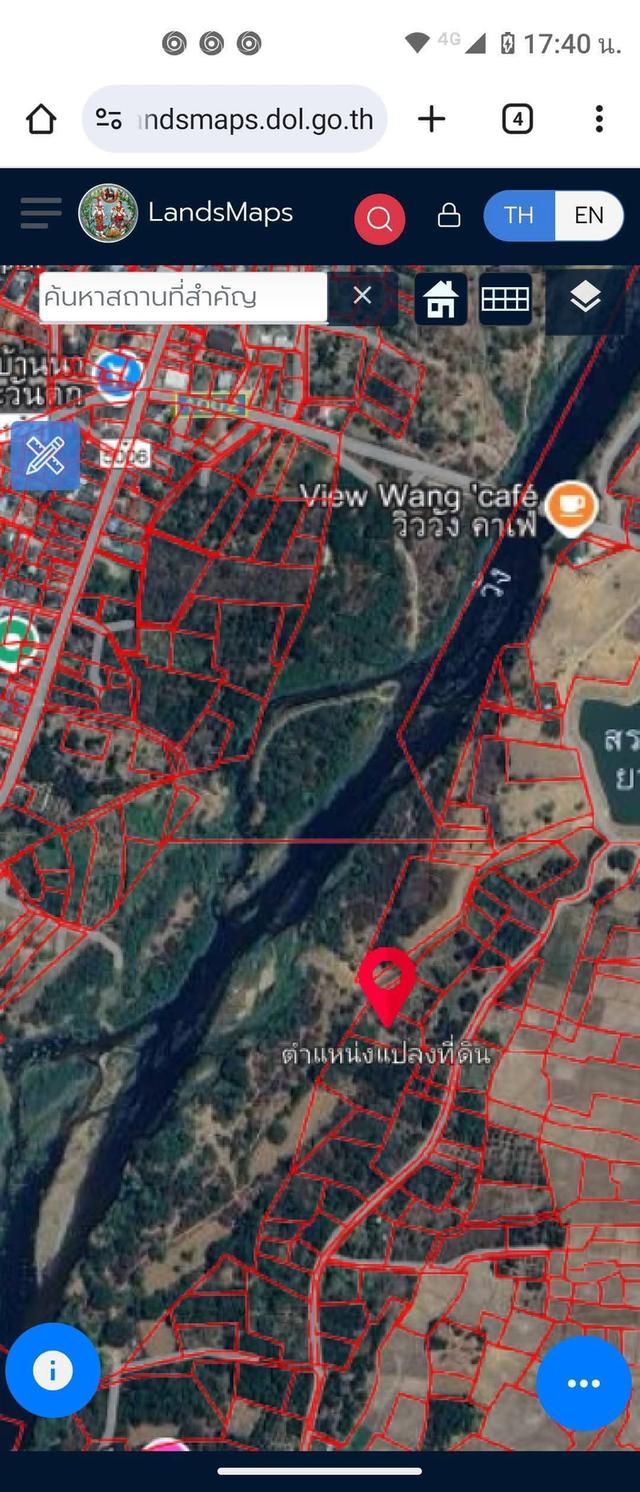The width and height of the screenshot is (640, 1492).
Task: Switch language to TH
Action: 518,216
